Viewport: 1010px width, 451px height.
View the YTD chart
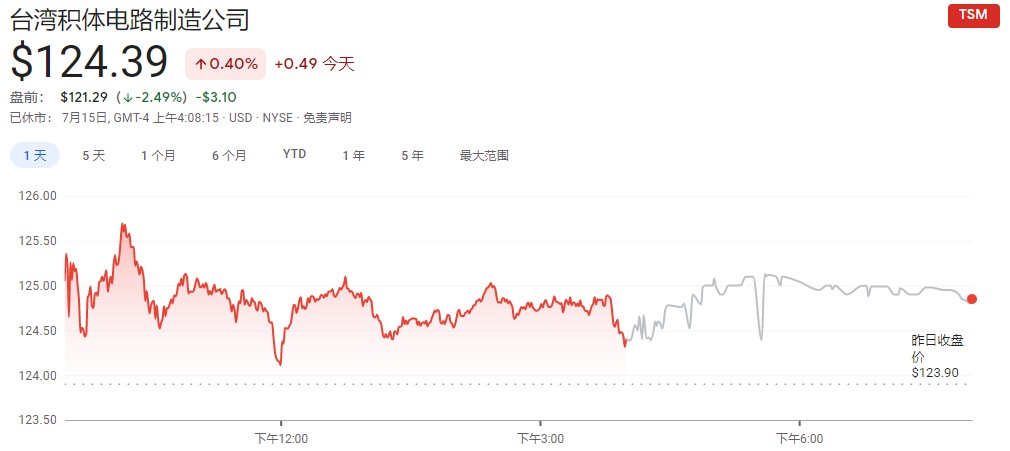(294, 154)
